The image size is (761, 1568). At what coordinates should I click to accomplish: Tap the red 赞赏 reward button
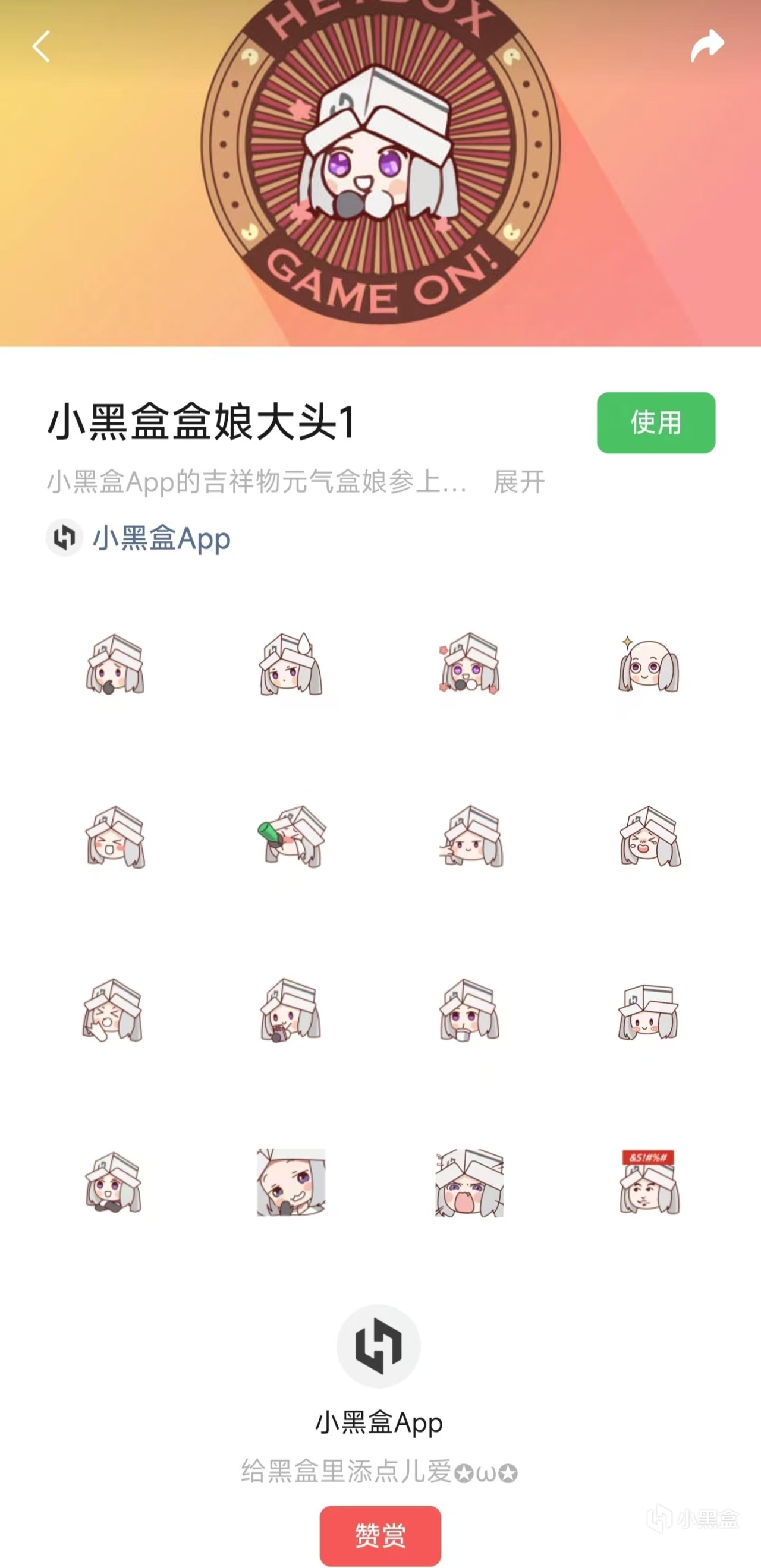[380, 1535]
